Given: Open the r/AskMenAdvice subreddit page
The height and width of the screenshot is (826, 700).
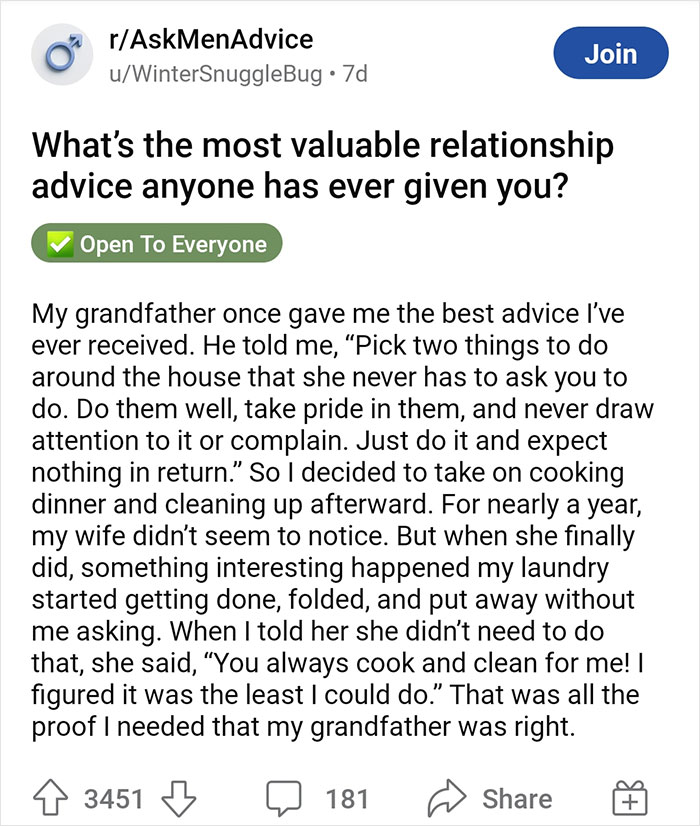Looking at the screenshot, I should tap(208, 40).
